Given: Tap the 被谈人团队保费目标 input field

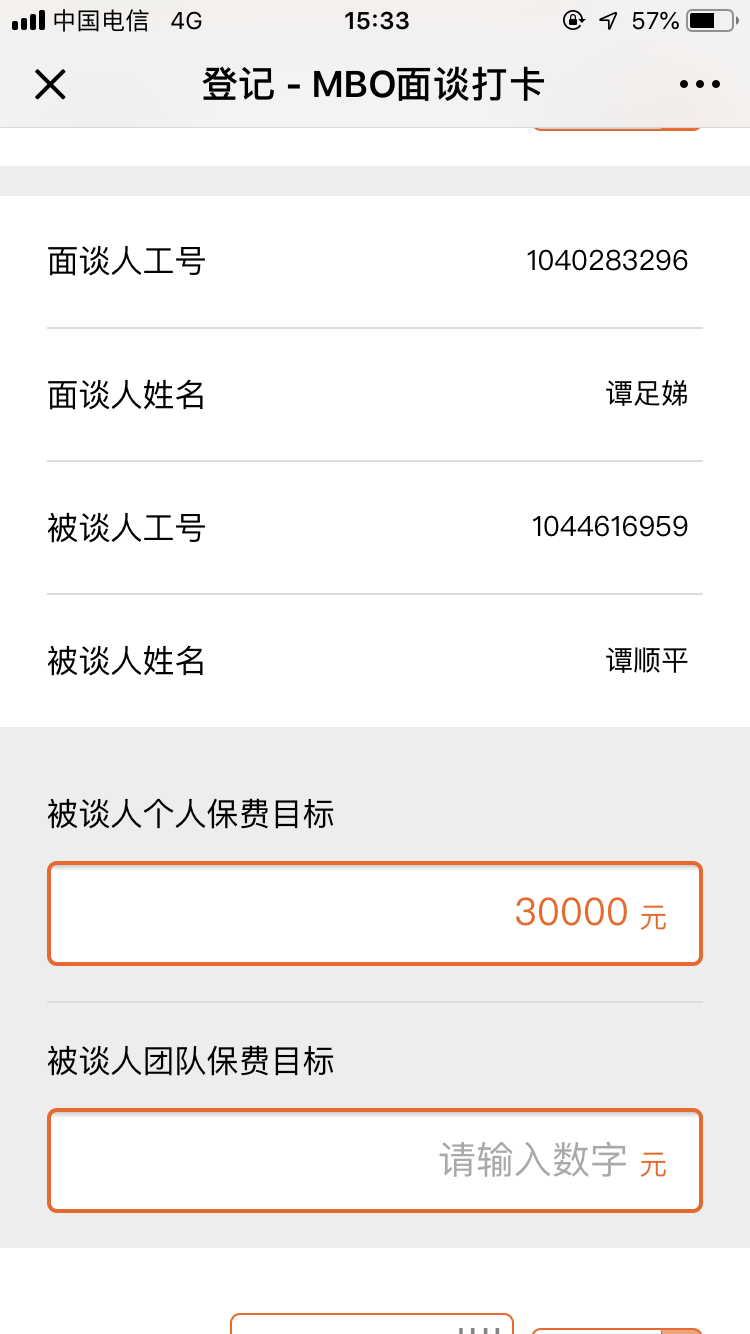Looking at the screenshot, I should coord(375,1160).
